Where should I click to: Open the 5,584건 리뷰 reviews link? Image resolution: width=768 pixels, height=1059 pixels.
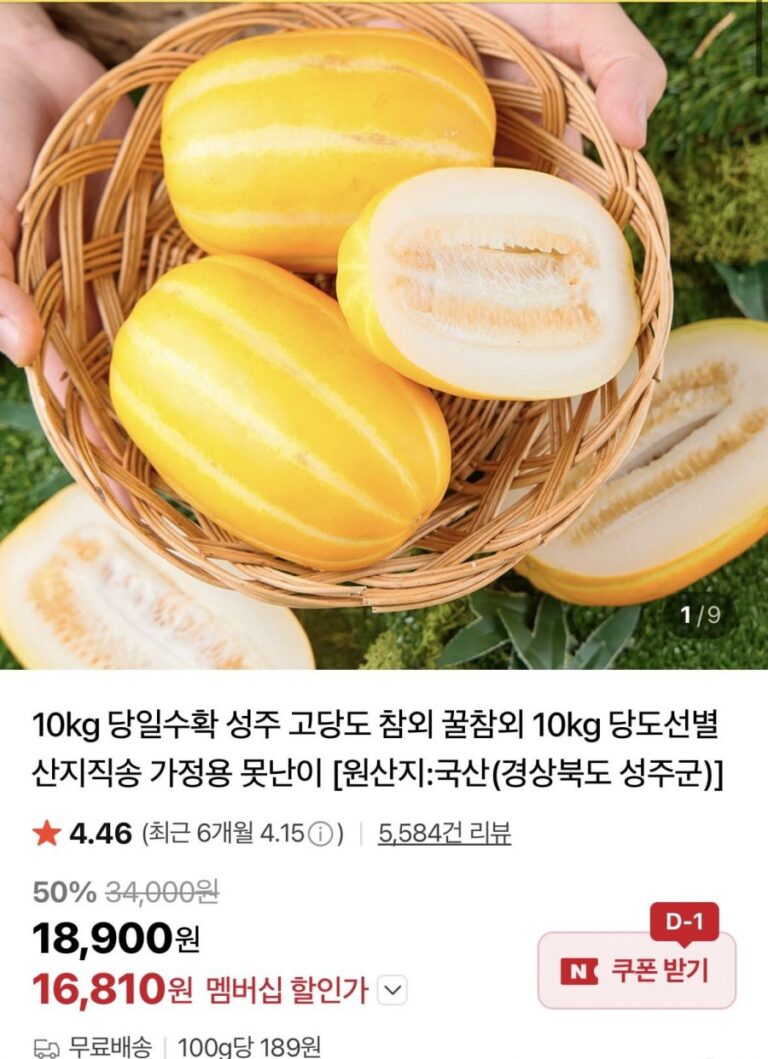pyautogui.click(x=444, y=833)
